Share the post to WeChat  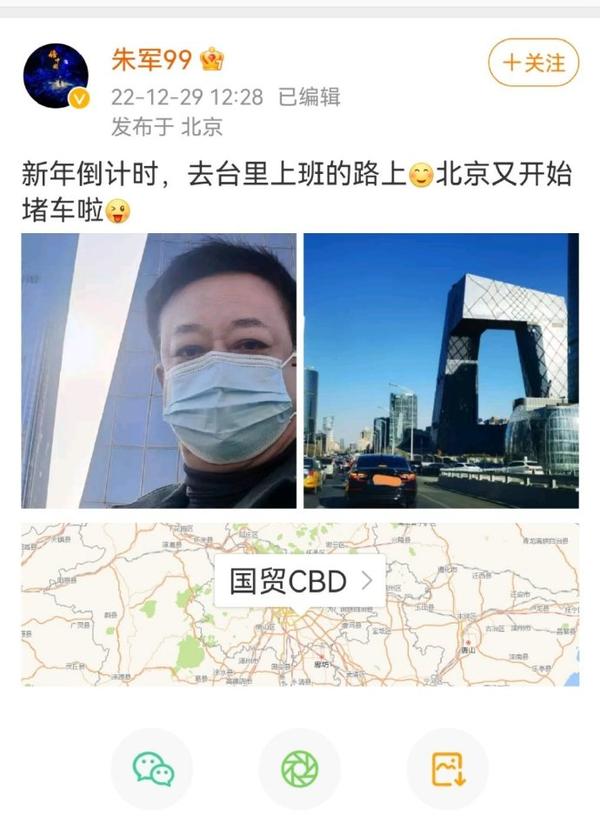(152, 768)
